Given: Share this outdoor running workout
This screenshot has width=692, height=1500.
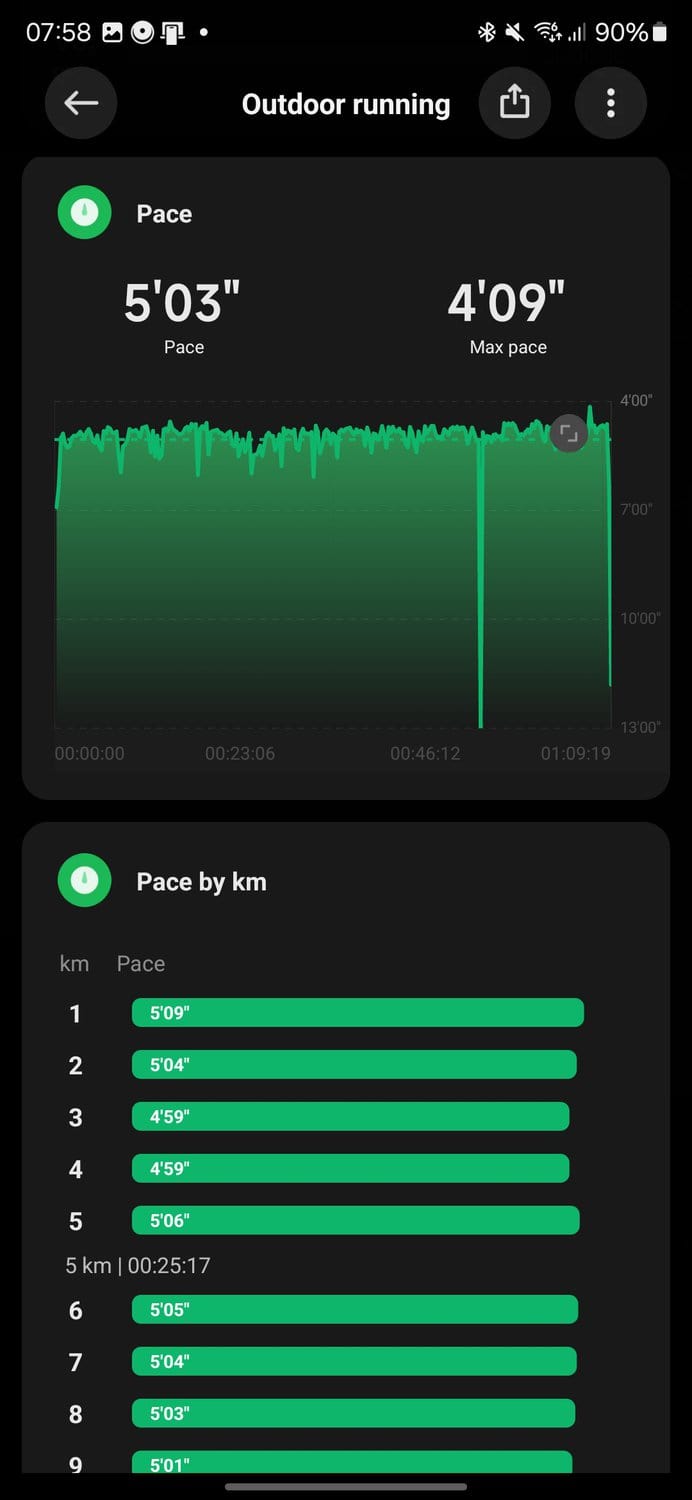Looking at the screenshot, I should pyautogui.click(x=515, y=103).
